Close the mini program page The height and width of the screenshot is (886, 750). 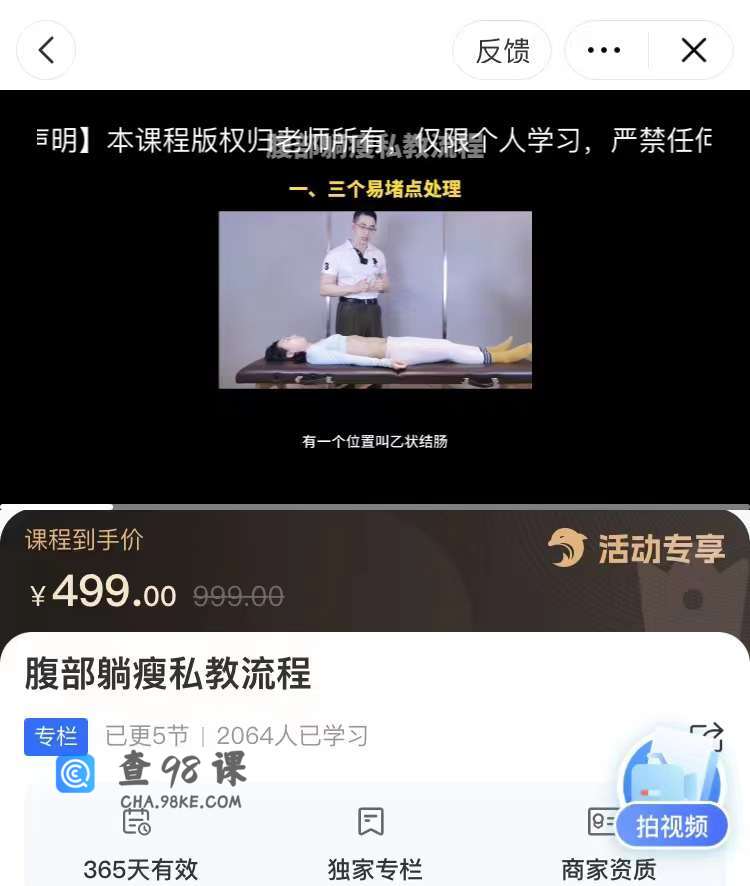tap(693, 51)
